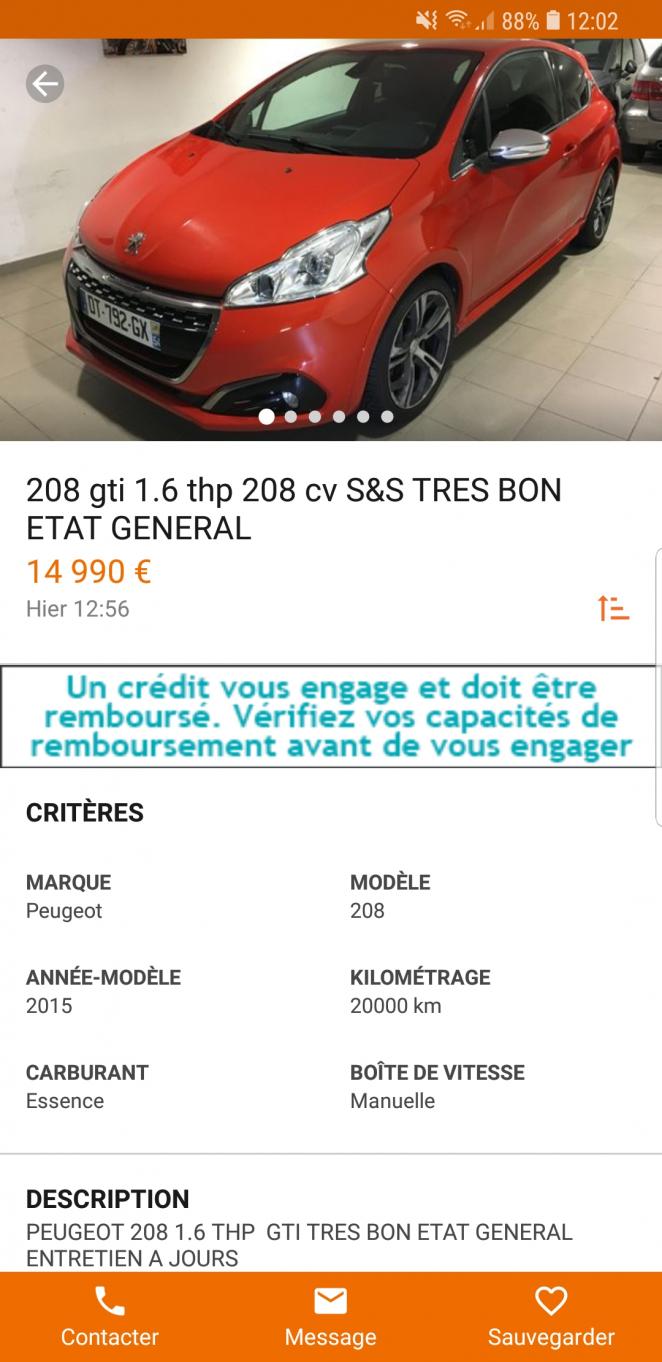
Task: Call the seller via Contacter
Action: click(x=109, y=1317)
